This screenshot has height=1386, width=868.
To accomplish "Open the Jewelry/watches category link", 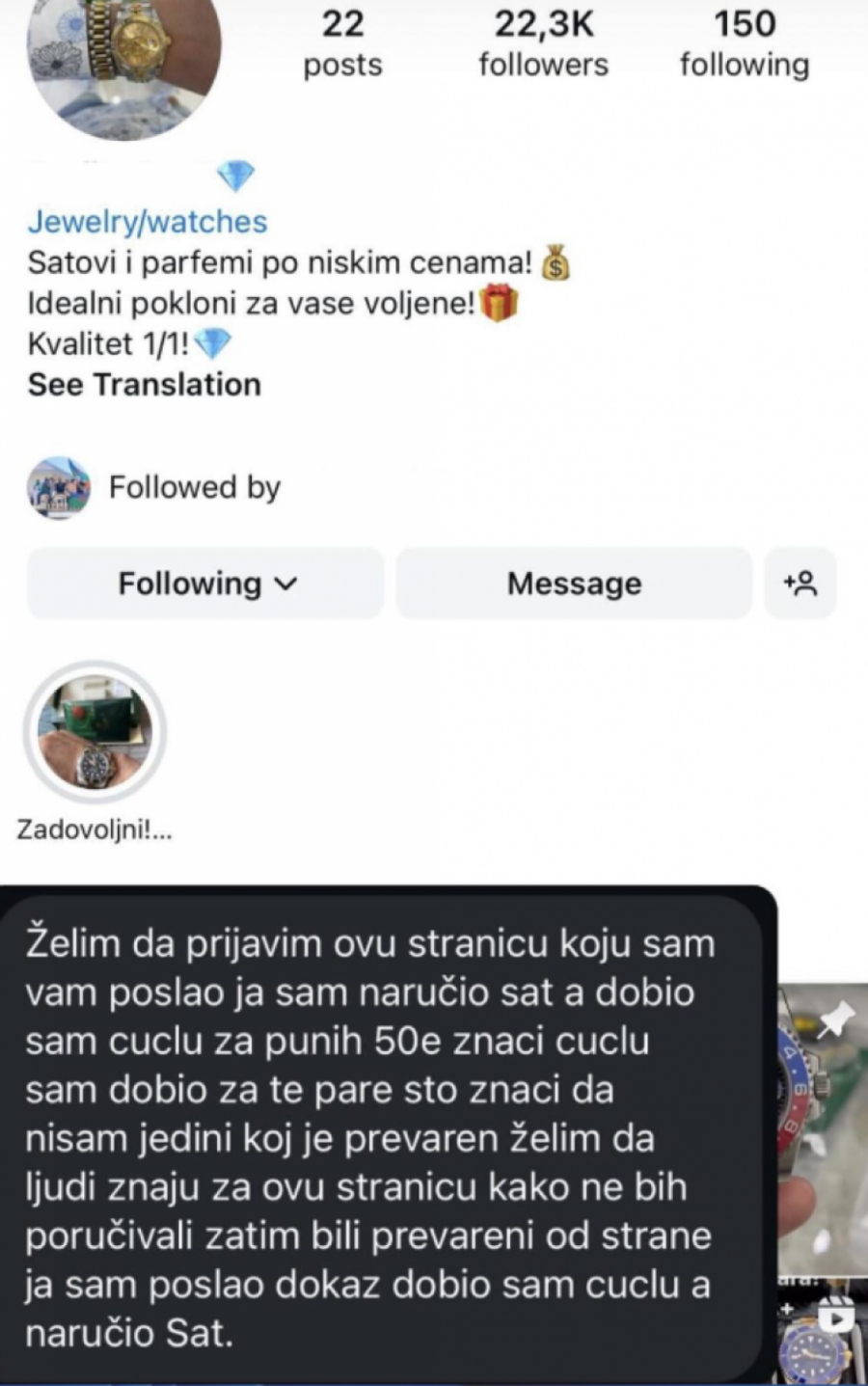I will (148, 221).
